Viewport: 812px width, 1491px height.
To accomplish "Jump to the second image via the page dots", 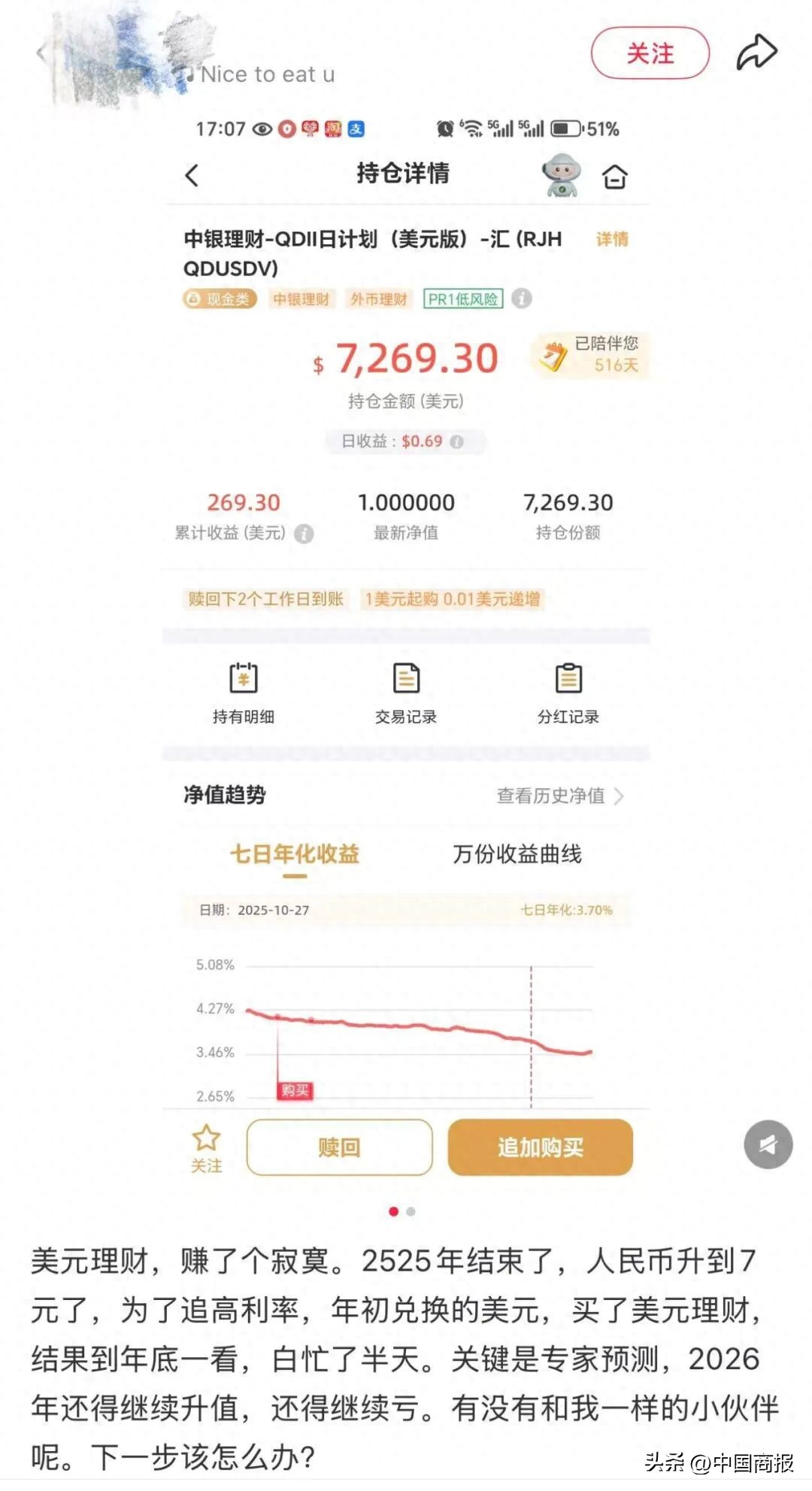I will (x=411, y=1211).
